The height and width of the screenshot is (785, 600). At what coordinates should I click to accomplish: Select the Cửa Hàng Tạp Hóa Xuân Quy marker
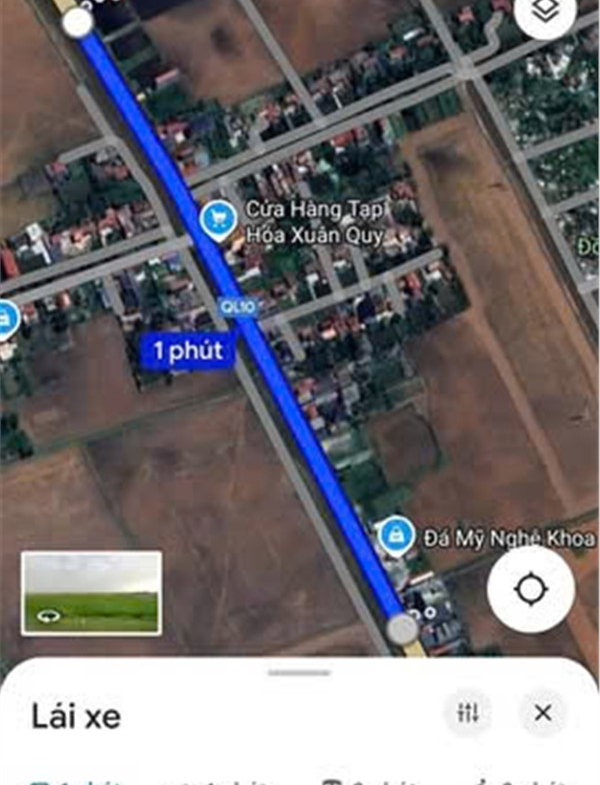[x=216, y=220]
